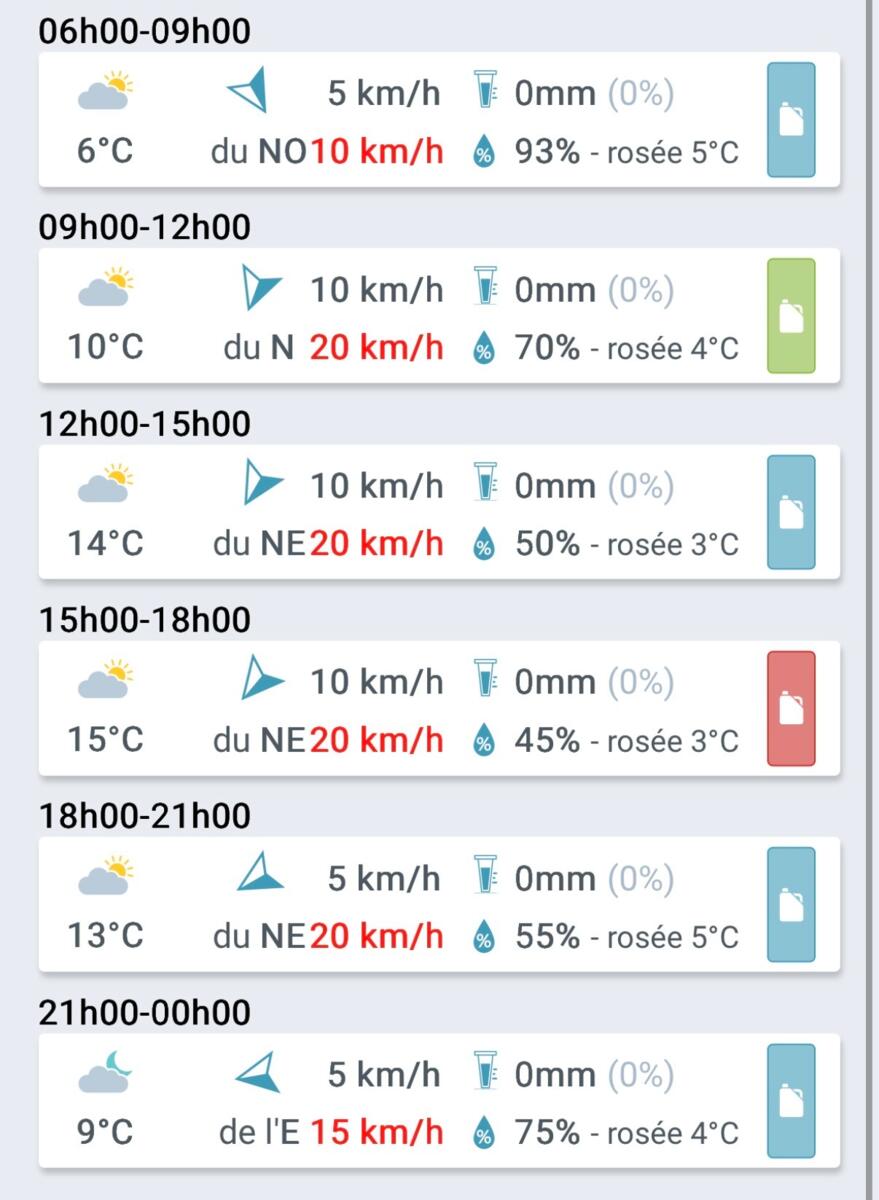Tap the green spraying icon for 09h00-12h00

click(x=791, y=316)
